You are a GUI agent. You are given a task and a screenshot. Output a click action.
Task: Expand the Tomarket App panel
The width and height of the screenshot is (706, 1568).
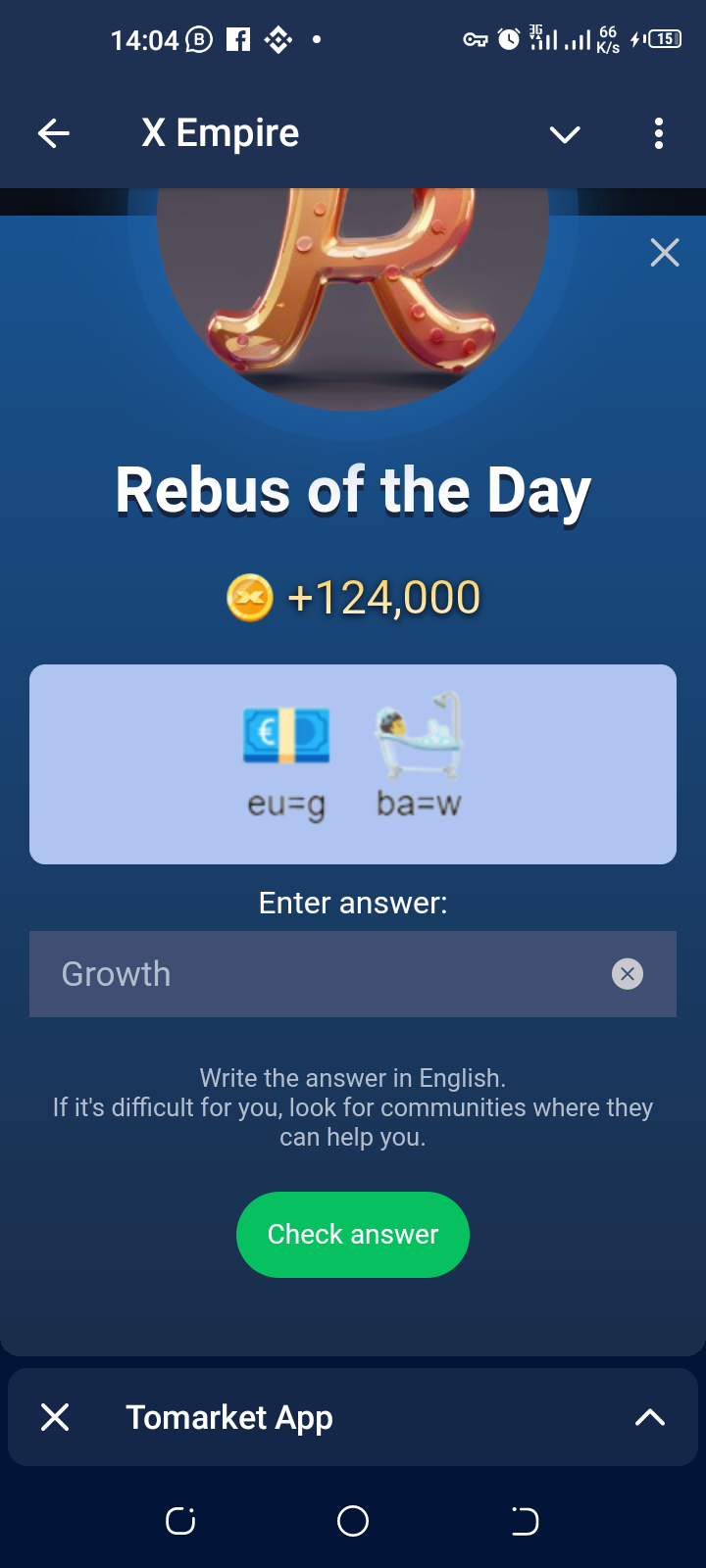point(650,1417)
